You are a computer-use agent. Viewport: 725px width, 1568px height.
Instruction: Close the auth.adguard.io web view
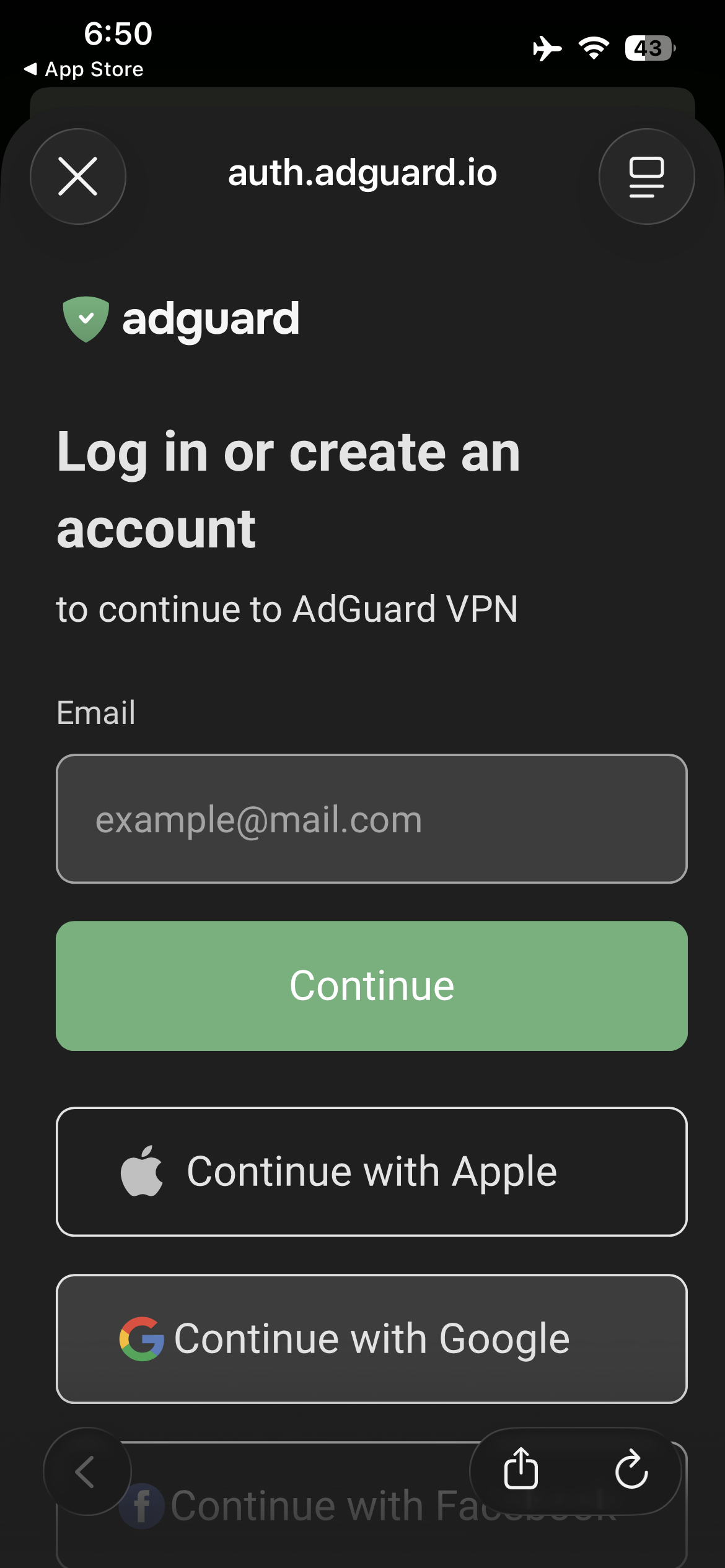pos(78,176)
